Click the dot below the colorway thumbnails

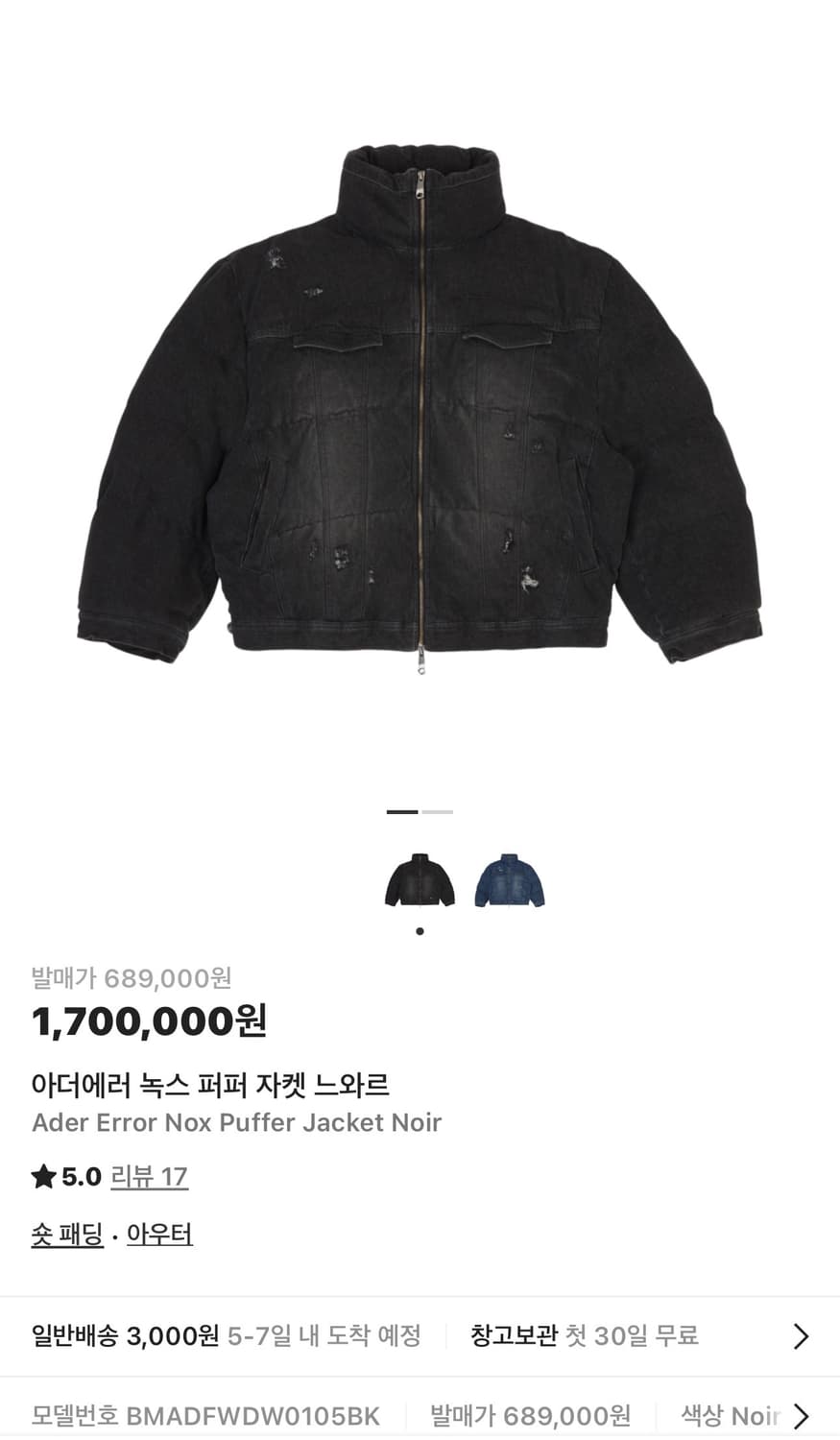pos(420,929)
